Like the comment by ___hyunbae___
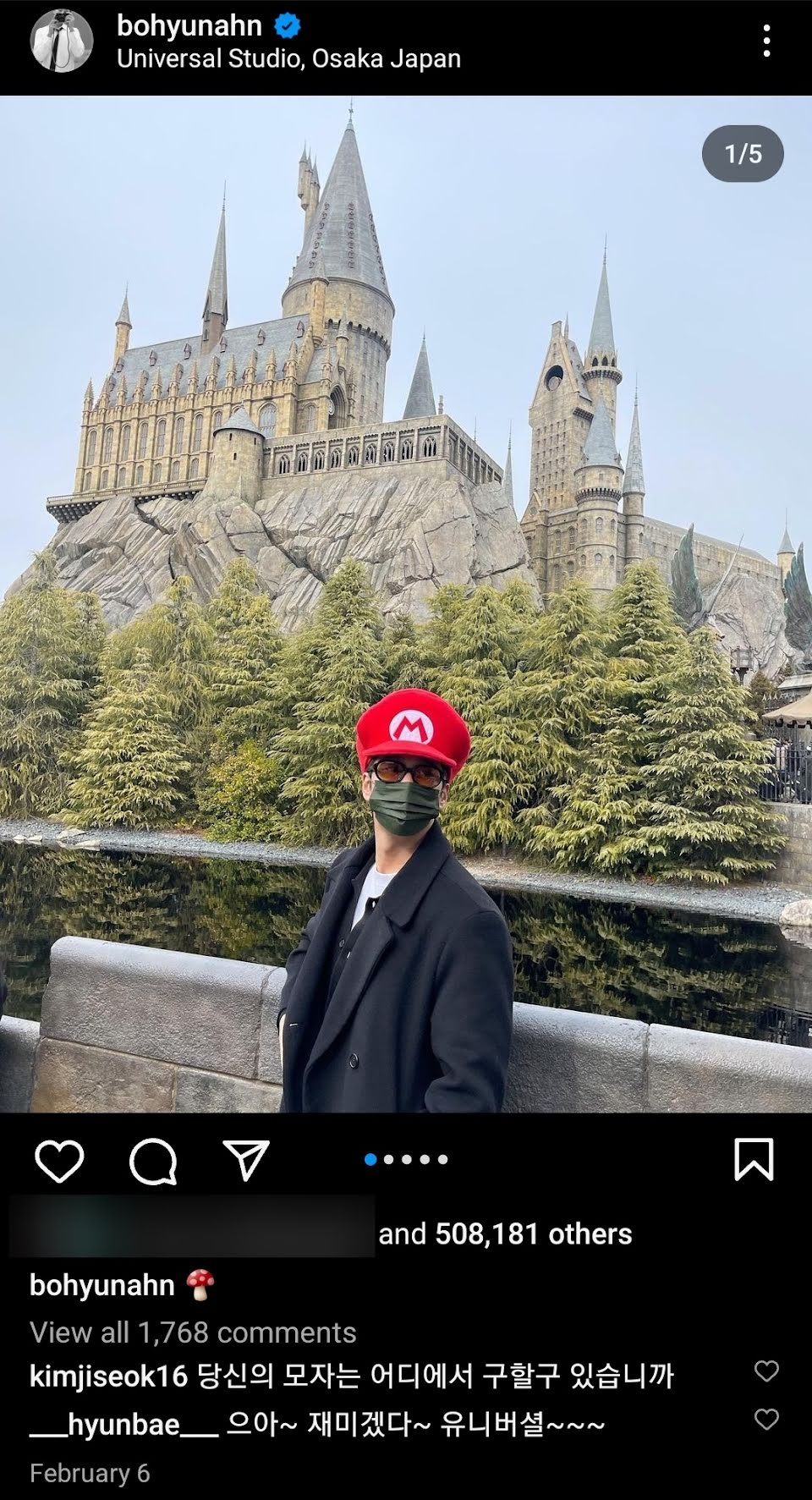Image resolution: width=812 pixels, height=1500 pixels. (766, 1420)
